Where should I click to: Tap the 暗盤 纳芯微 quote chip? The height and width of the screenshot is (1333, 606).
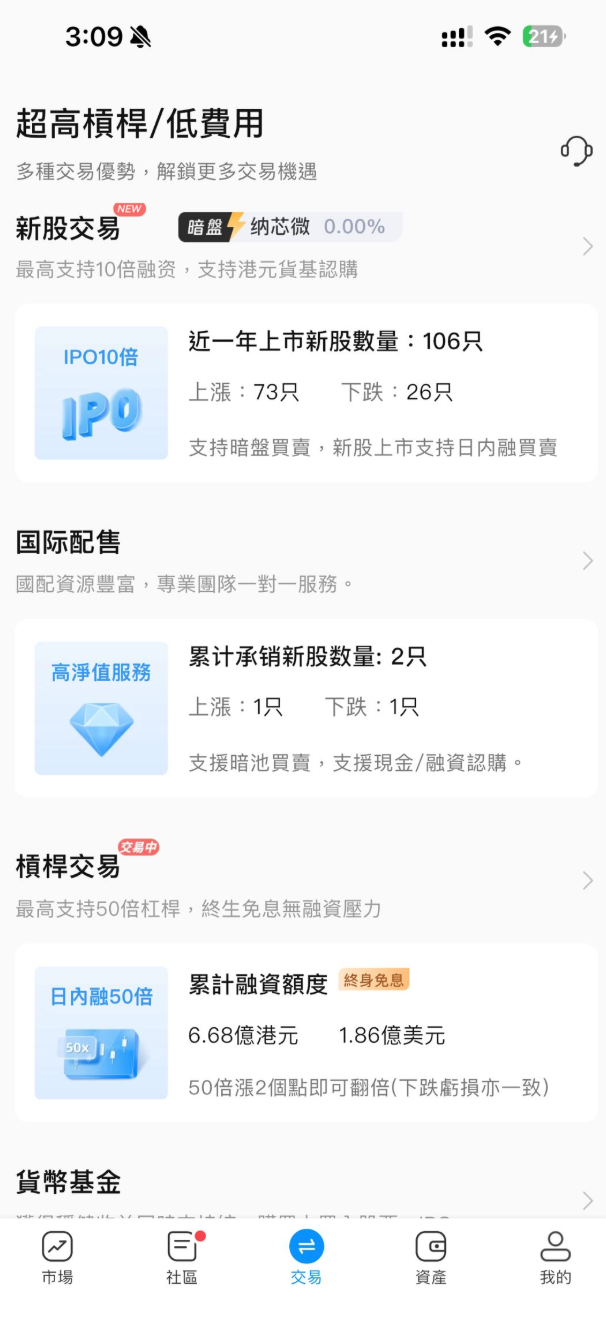(290, 227)
